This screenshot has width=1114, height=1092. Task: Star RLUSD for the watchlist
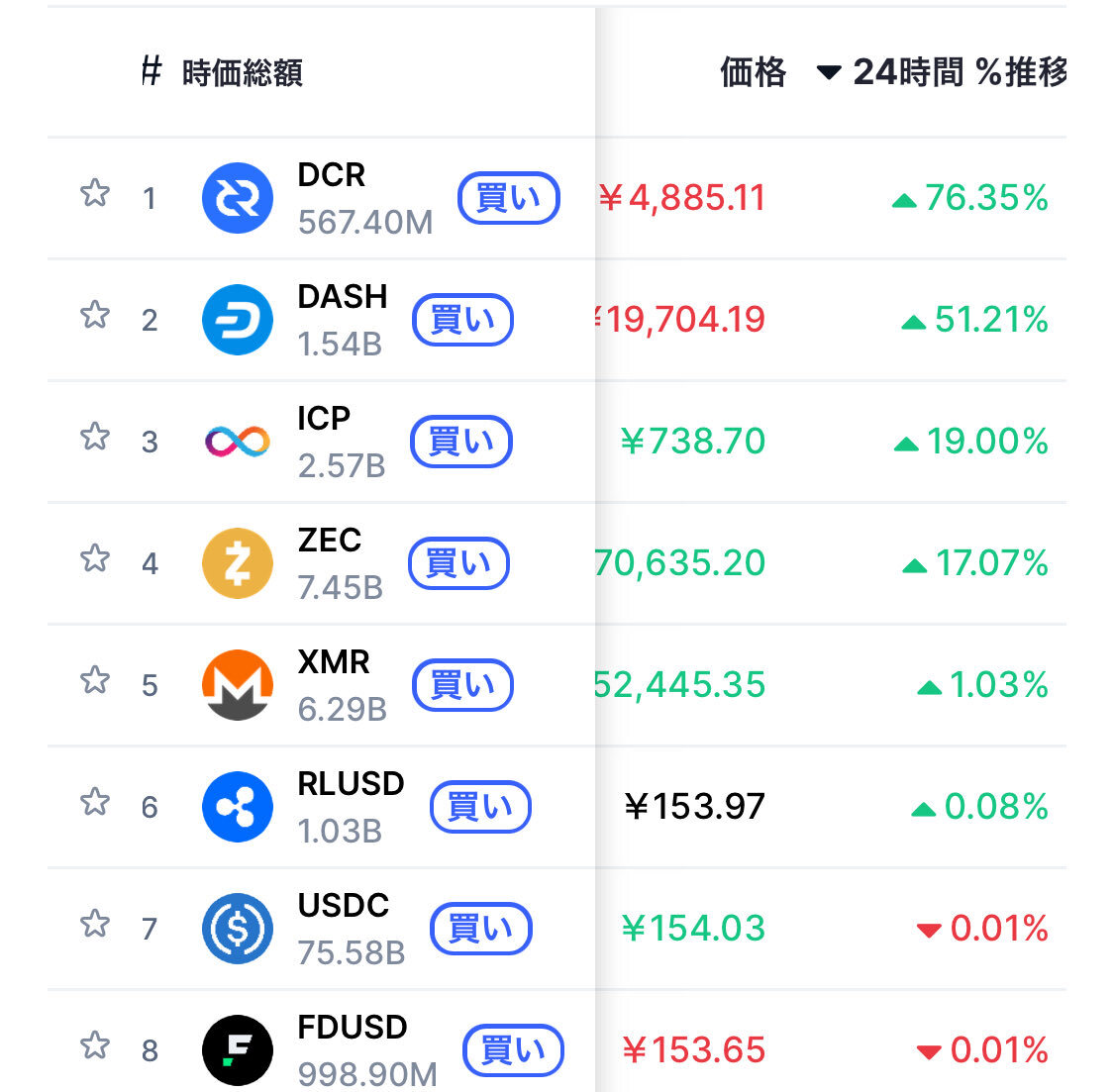95,802
